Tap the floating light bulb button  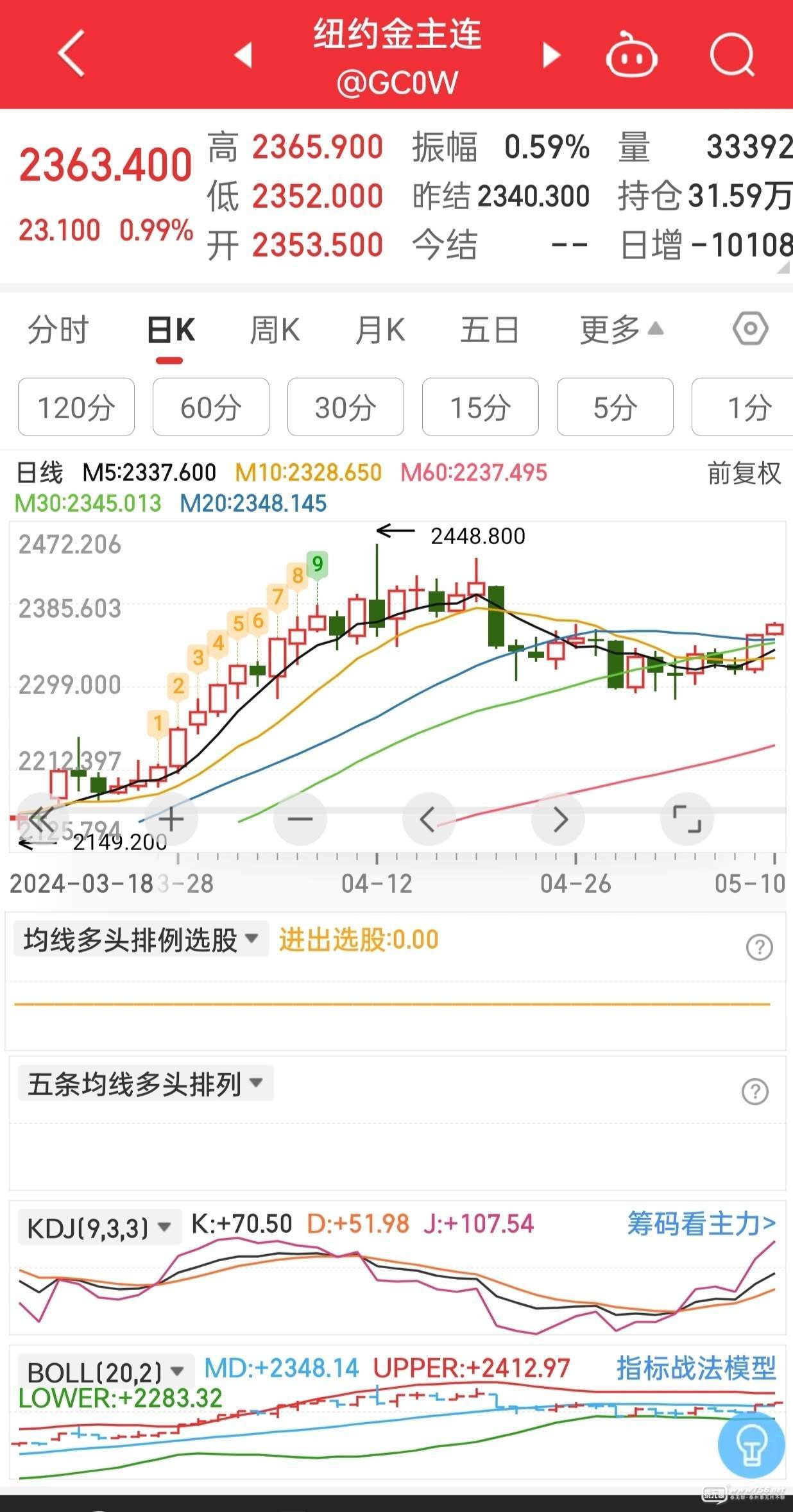click(x=751, y=1443)
